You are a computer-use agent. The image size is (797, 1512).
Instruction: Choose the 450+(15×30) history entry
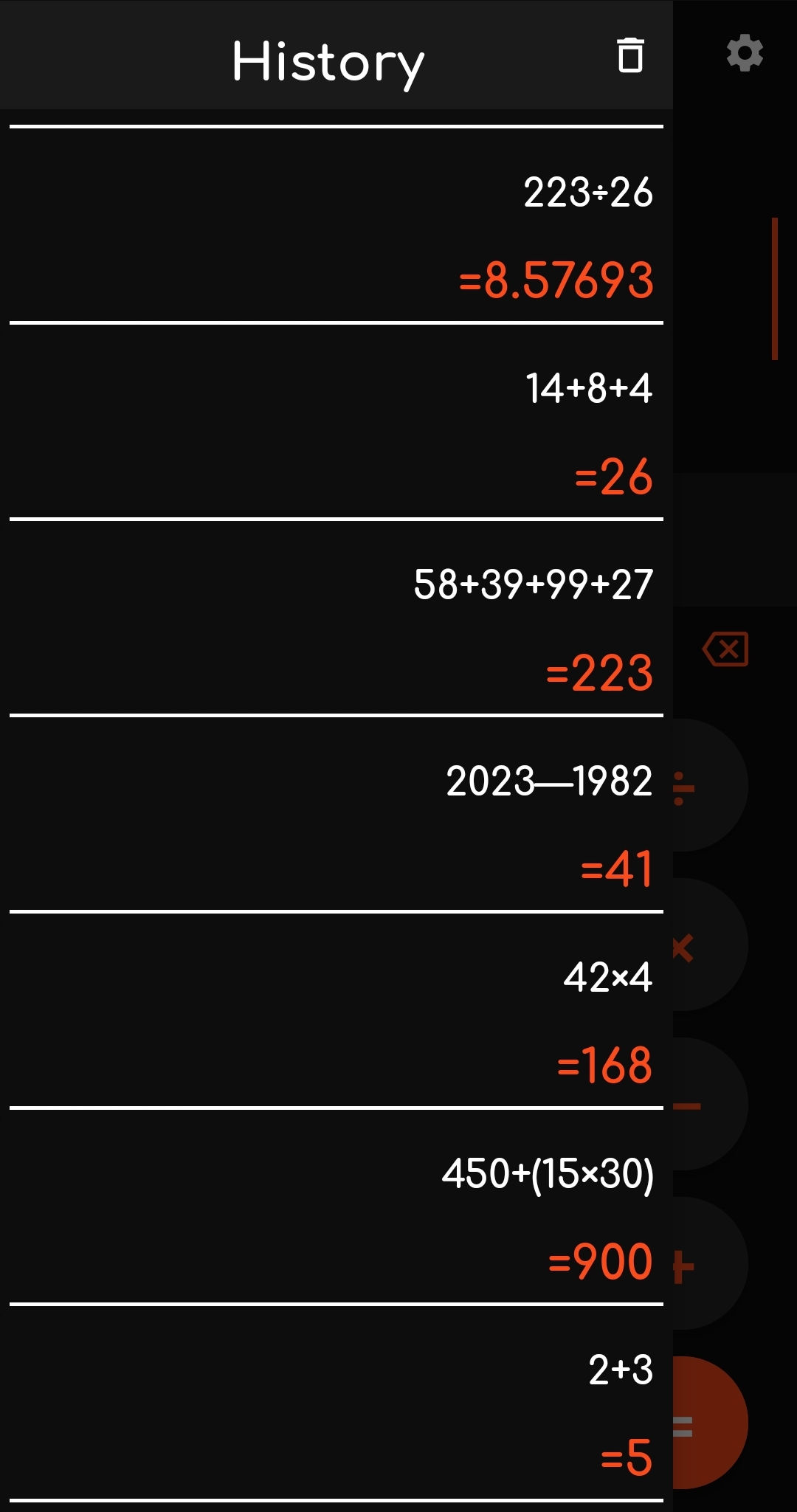(x=336, y=1207)
